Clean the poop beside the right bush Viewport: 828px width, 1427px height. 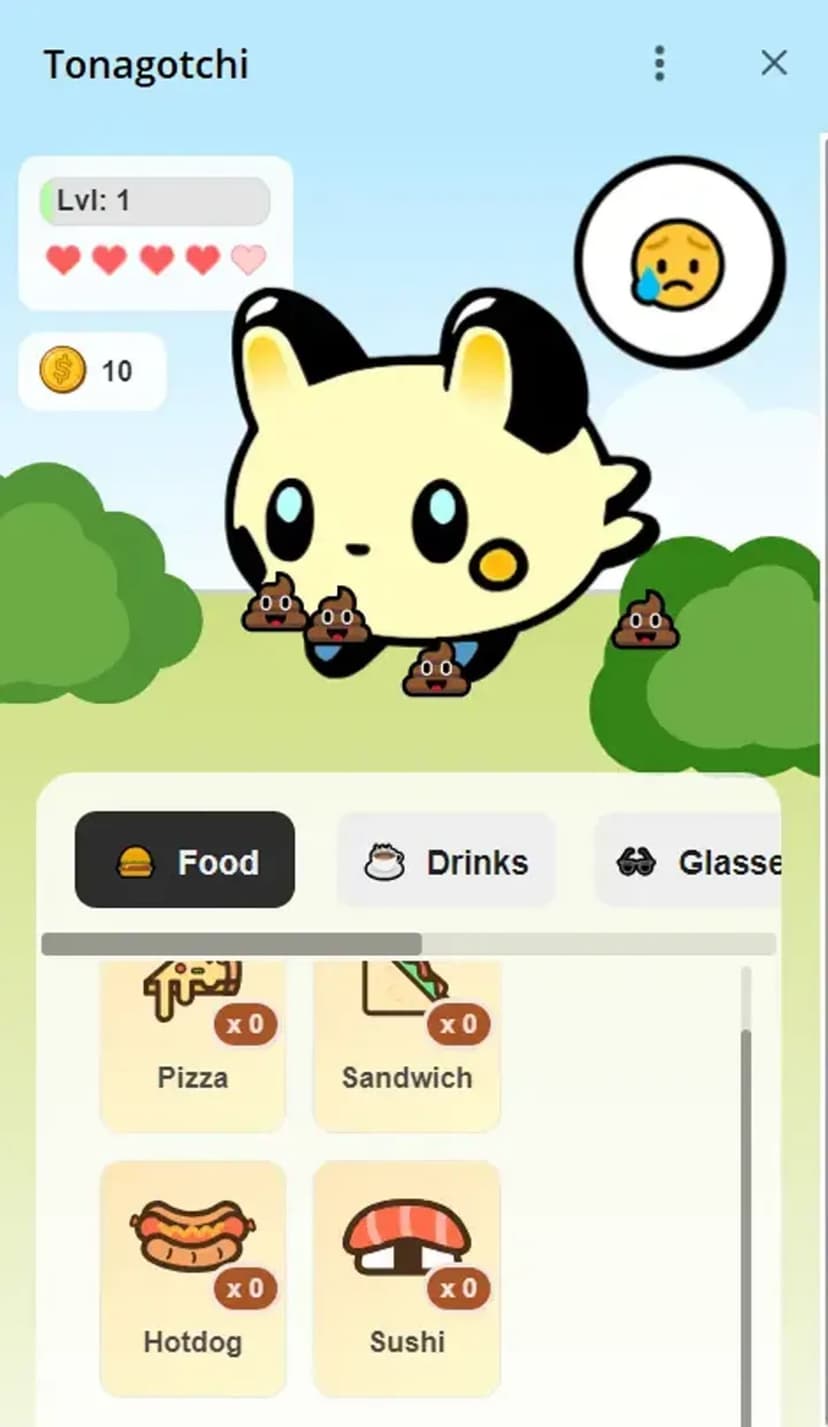(645, 621)
